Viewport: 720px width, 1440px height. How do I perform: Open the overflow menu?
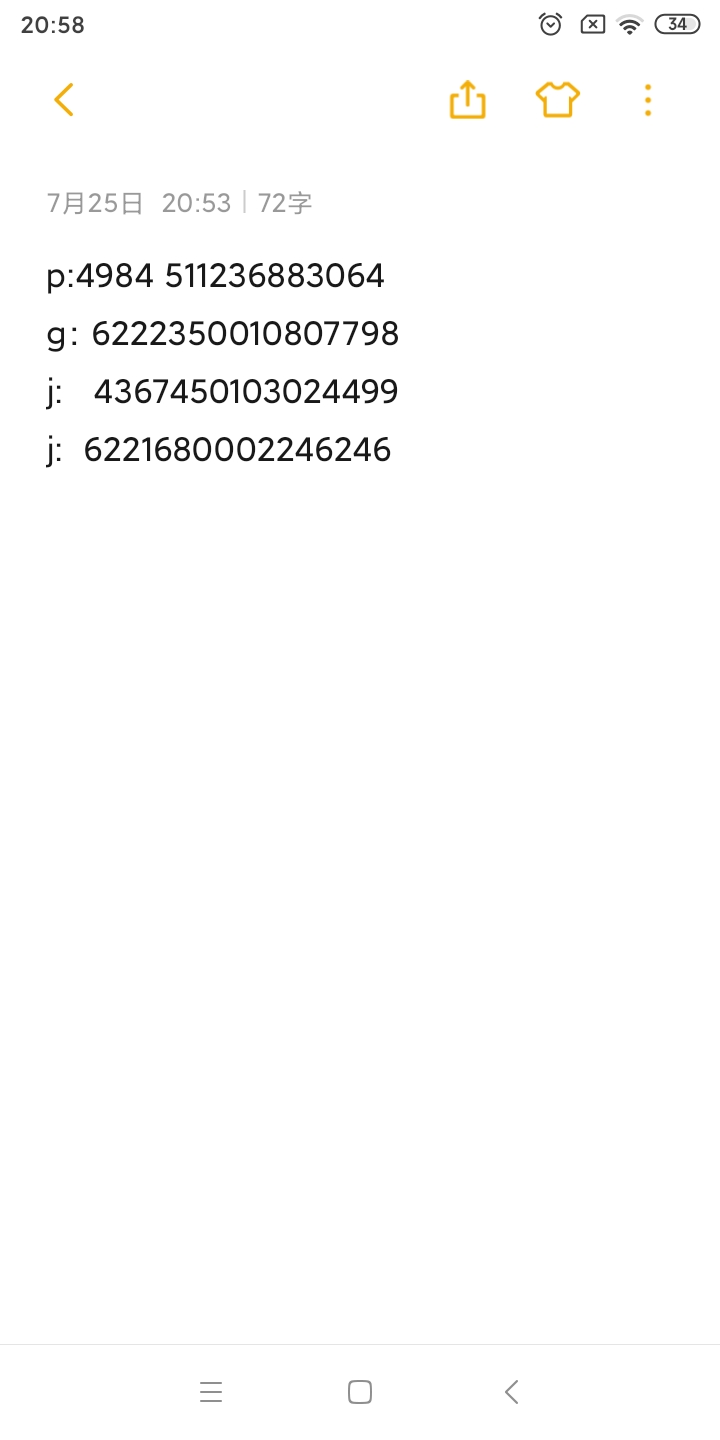[x=648, y=100]
